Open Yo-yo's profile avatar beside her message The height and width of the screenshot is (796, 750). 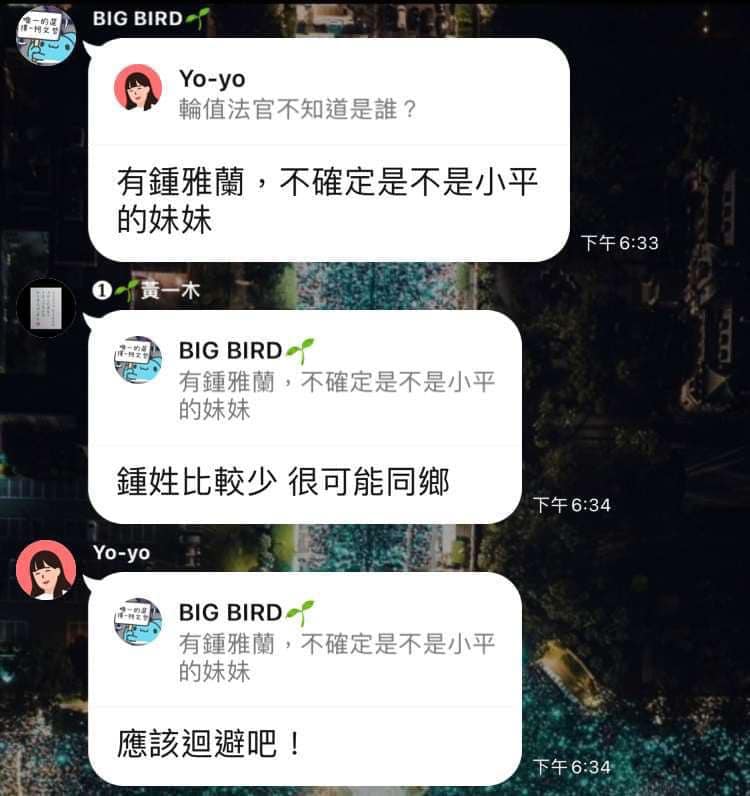click(x=46, y=570)
